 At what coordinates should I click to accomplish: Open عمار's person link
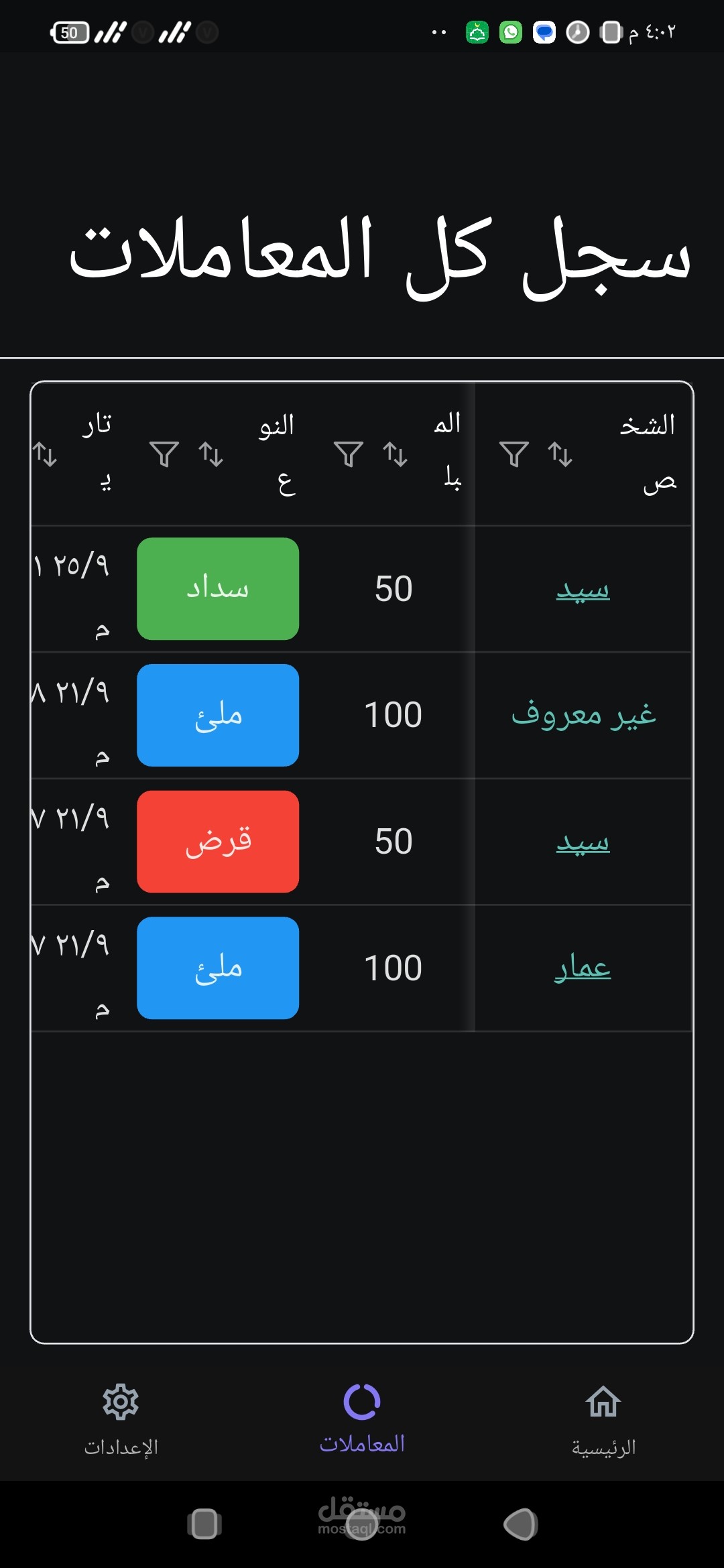pos(583,968)
